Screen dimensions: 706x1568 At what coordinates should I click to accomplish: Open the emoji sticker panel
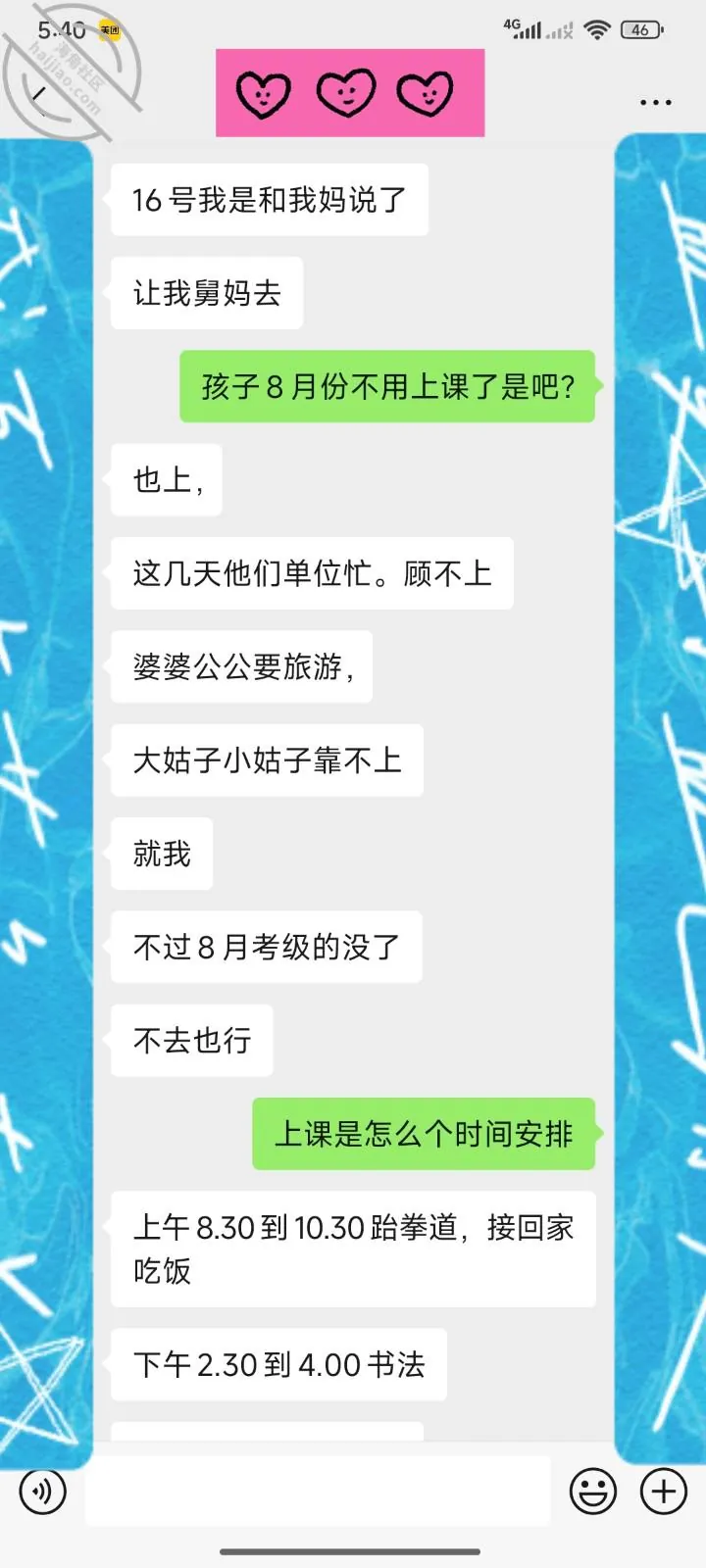click(x=593, y=1492)
